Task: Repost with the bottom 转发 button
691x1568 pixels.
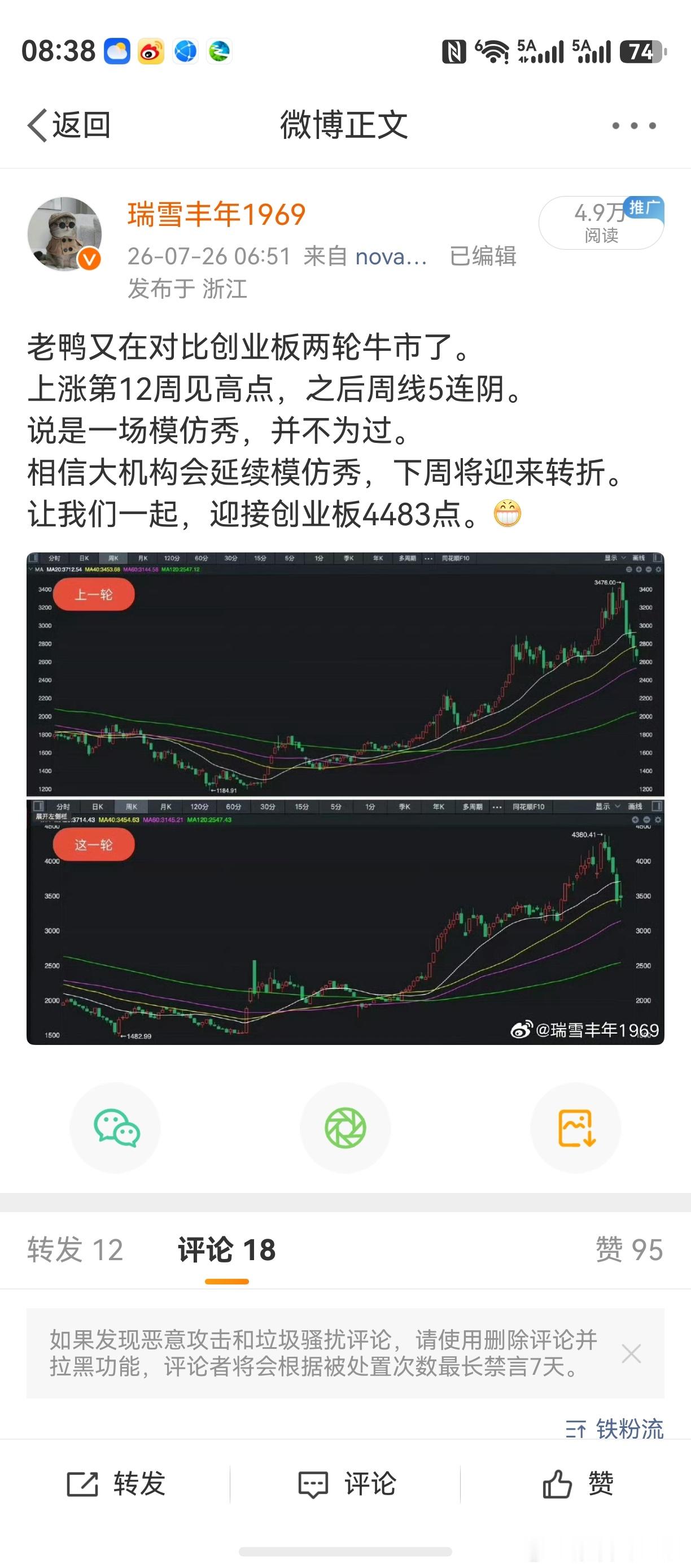Action: tap(116, 1484)
